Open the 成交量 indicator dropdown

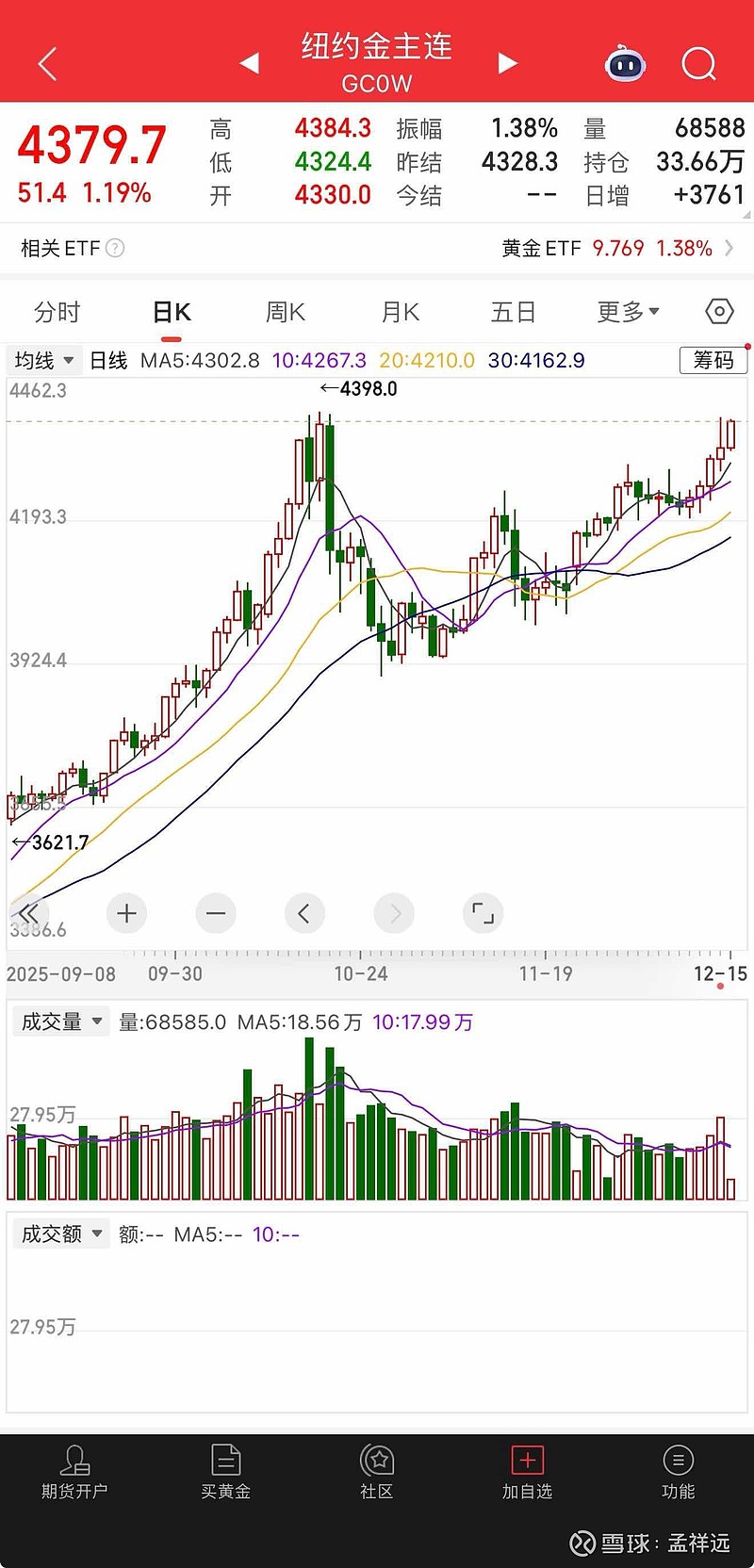(61, 1022)
